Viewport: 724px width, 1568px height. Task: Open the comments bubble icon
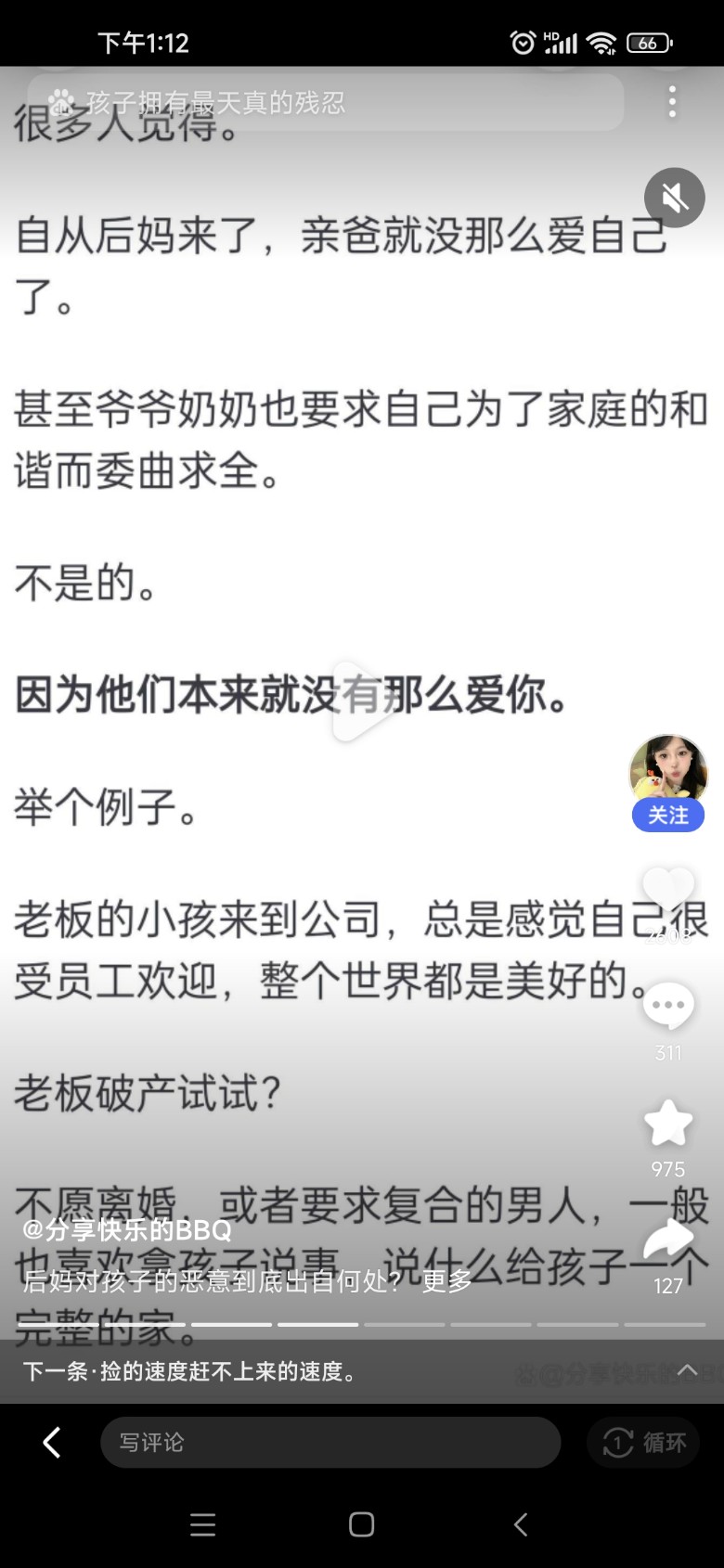(668, 1007)
